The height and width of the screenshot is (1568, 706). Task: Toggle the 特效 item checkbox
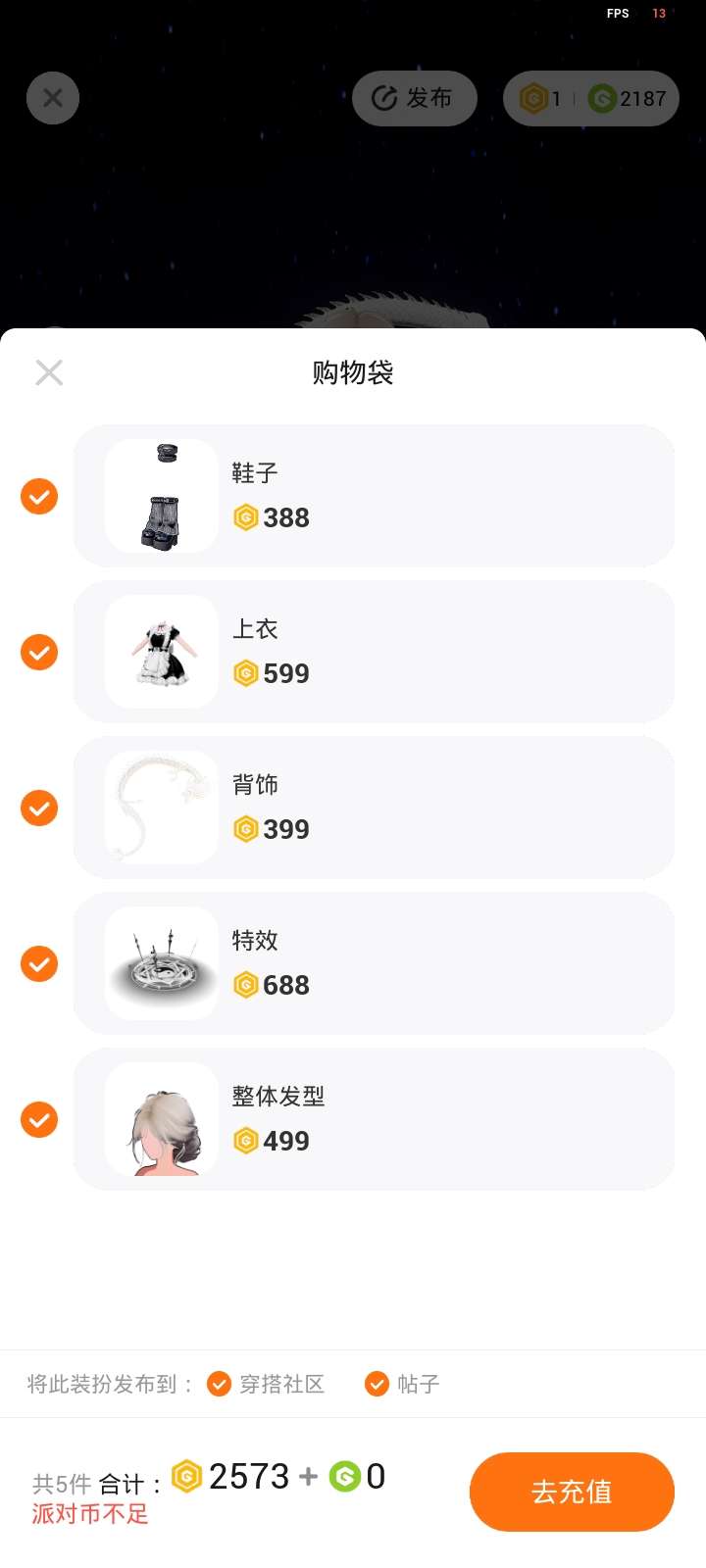(x=39, y=964)
